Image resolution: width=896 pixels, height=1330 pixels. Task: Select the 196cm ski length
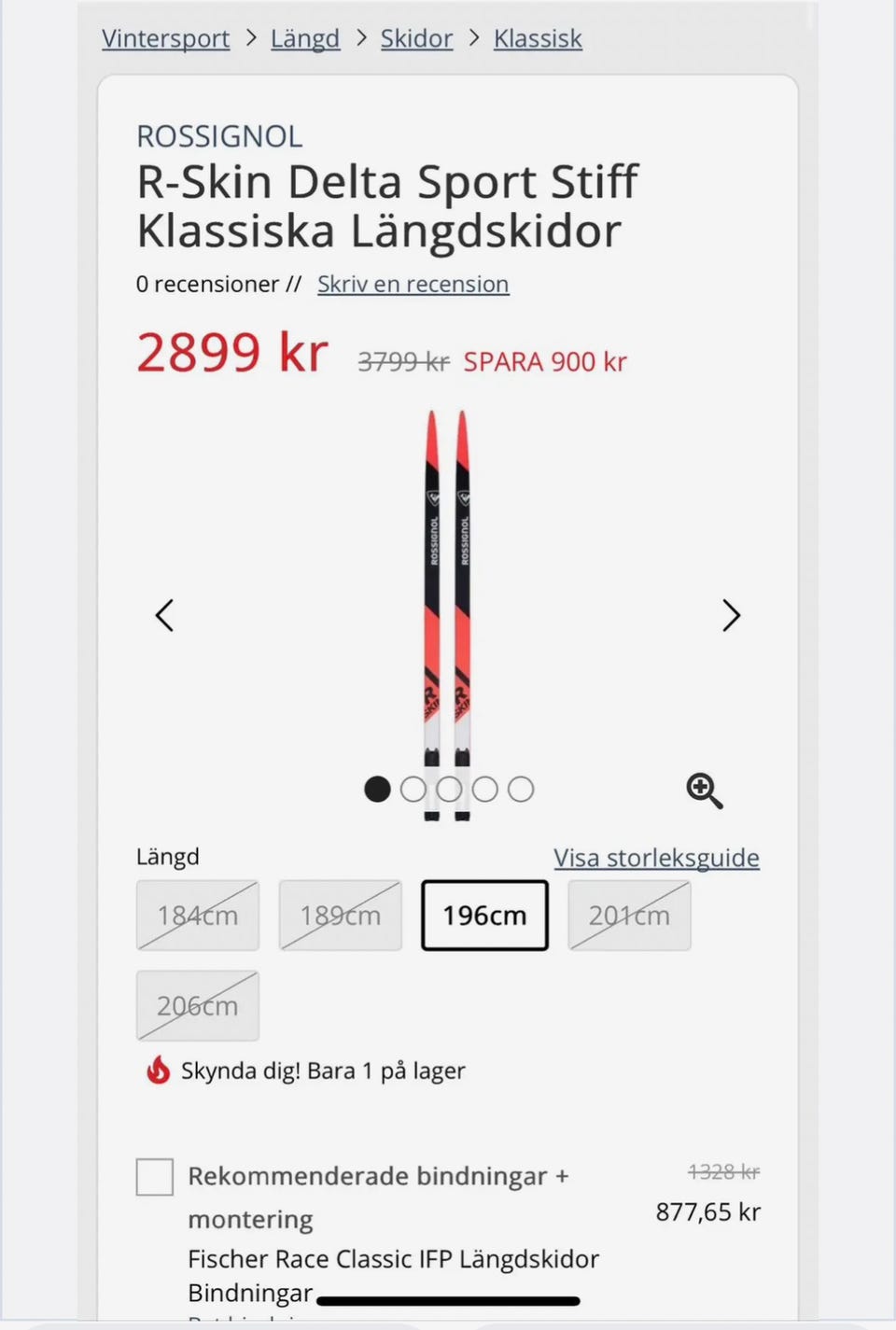point(484,916)
